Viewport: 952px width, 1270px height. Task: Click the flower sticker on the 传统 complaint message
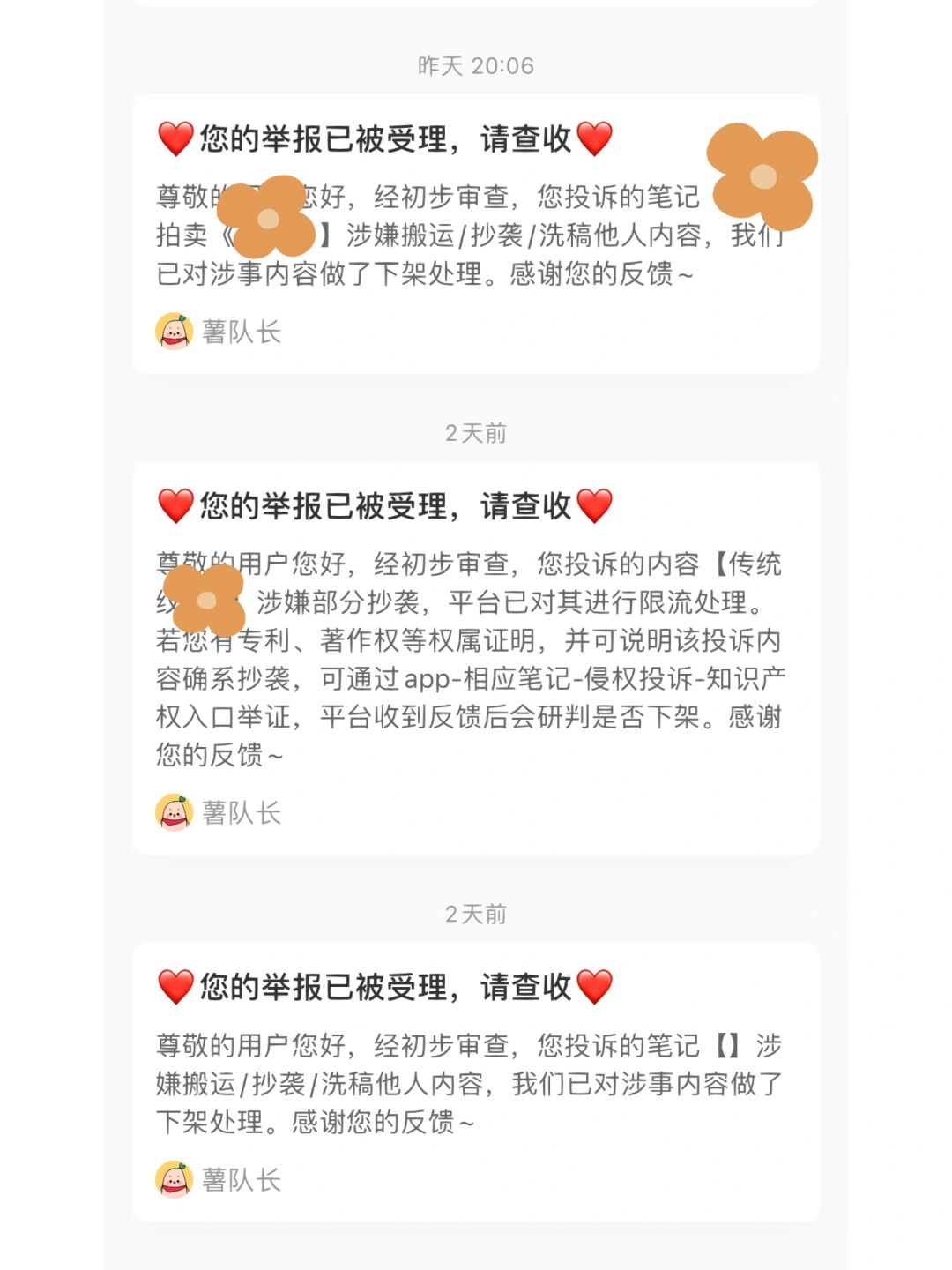click(x=205, y=601)
